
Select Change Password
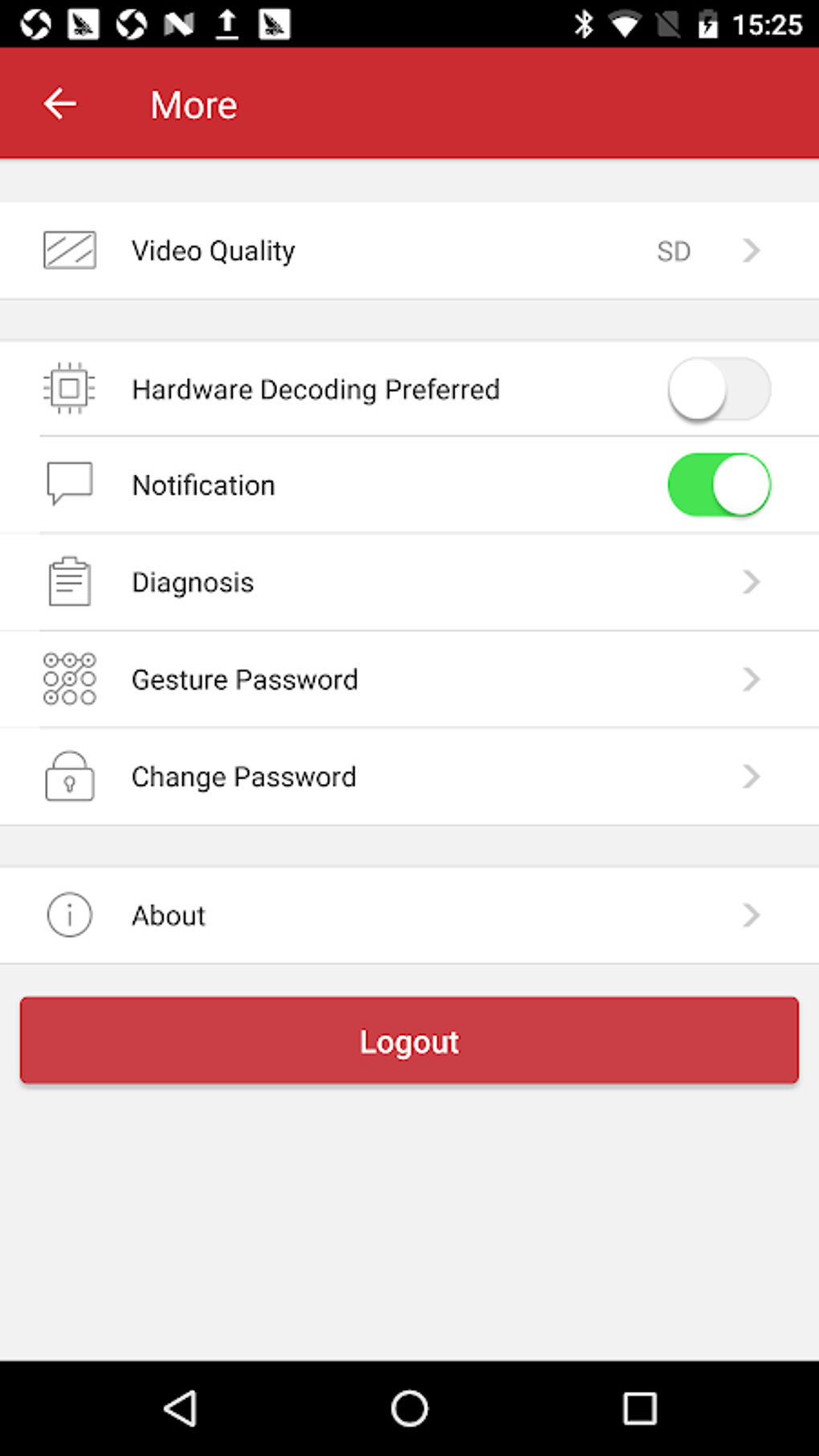[x=409, y=777]
